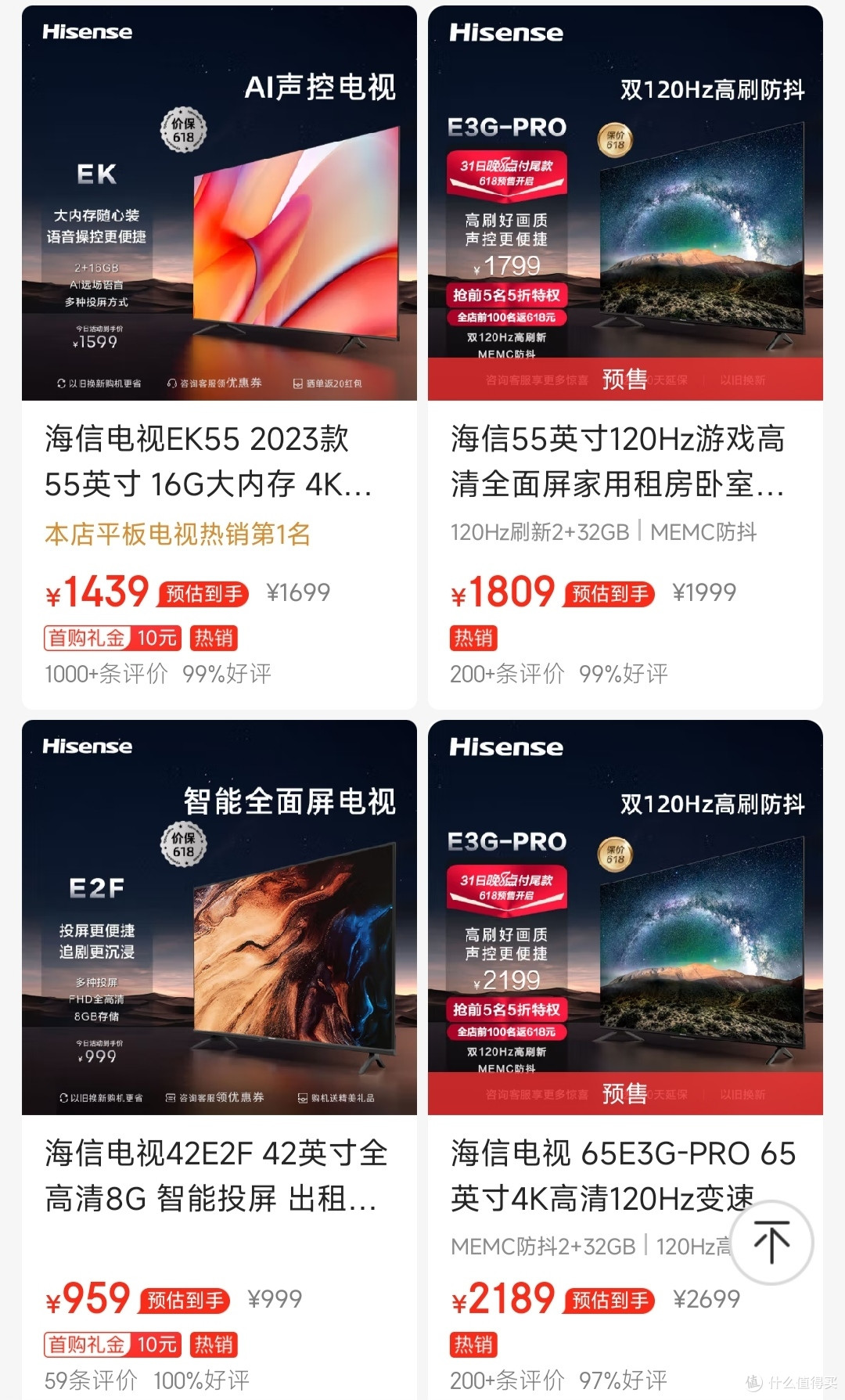The width and height of the screenshot is (845, 1400).
Task: Click the circular down-arrow navigation button
Action: 771,1241
